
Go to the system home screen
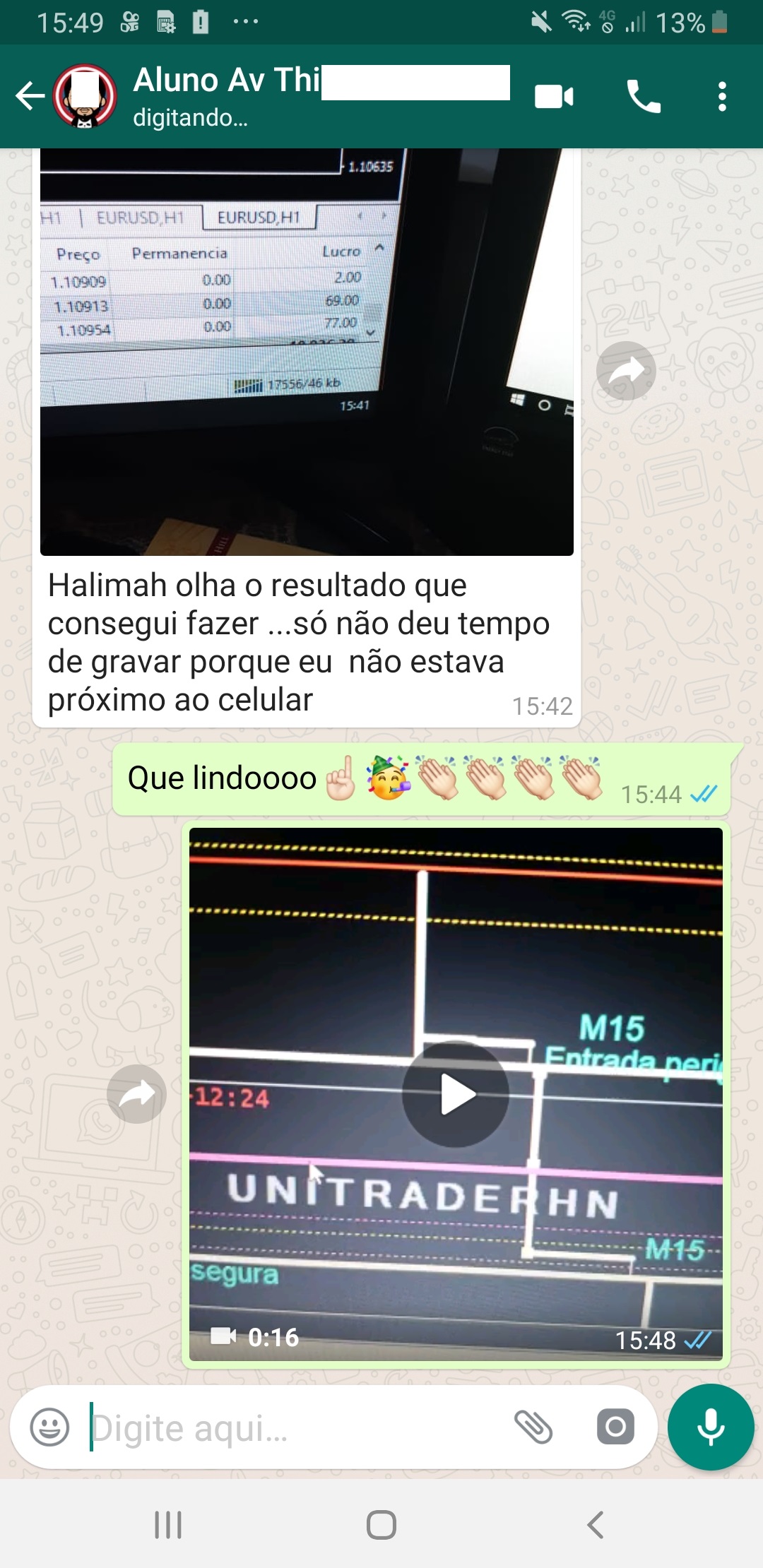(381, 1525)
